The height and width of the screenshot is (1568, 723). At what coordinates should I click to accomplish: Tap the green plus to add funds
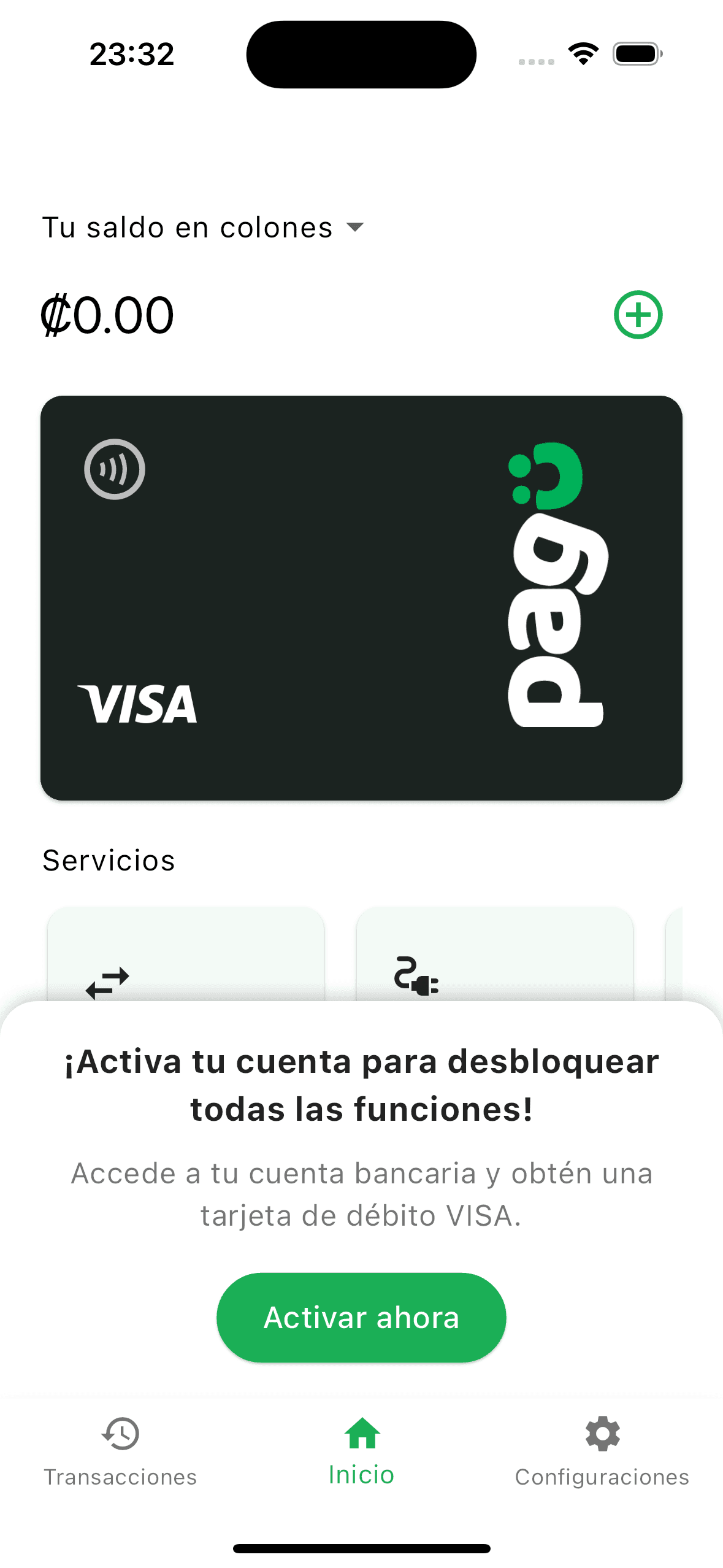638,315
